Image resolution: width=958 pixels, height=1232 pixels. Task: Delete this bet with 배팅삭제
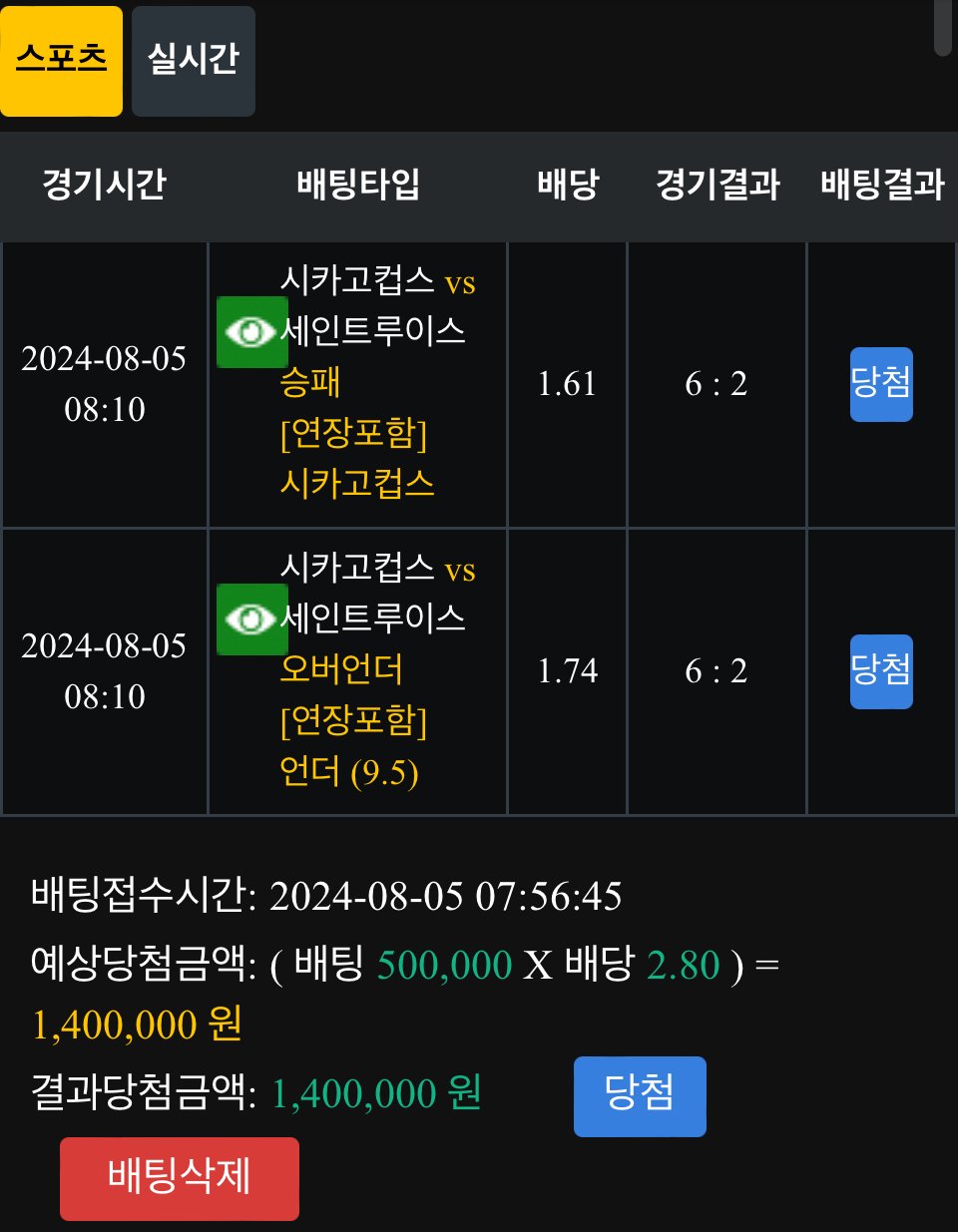click(x=180, y=1178)
